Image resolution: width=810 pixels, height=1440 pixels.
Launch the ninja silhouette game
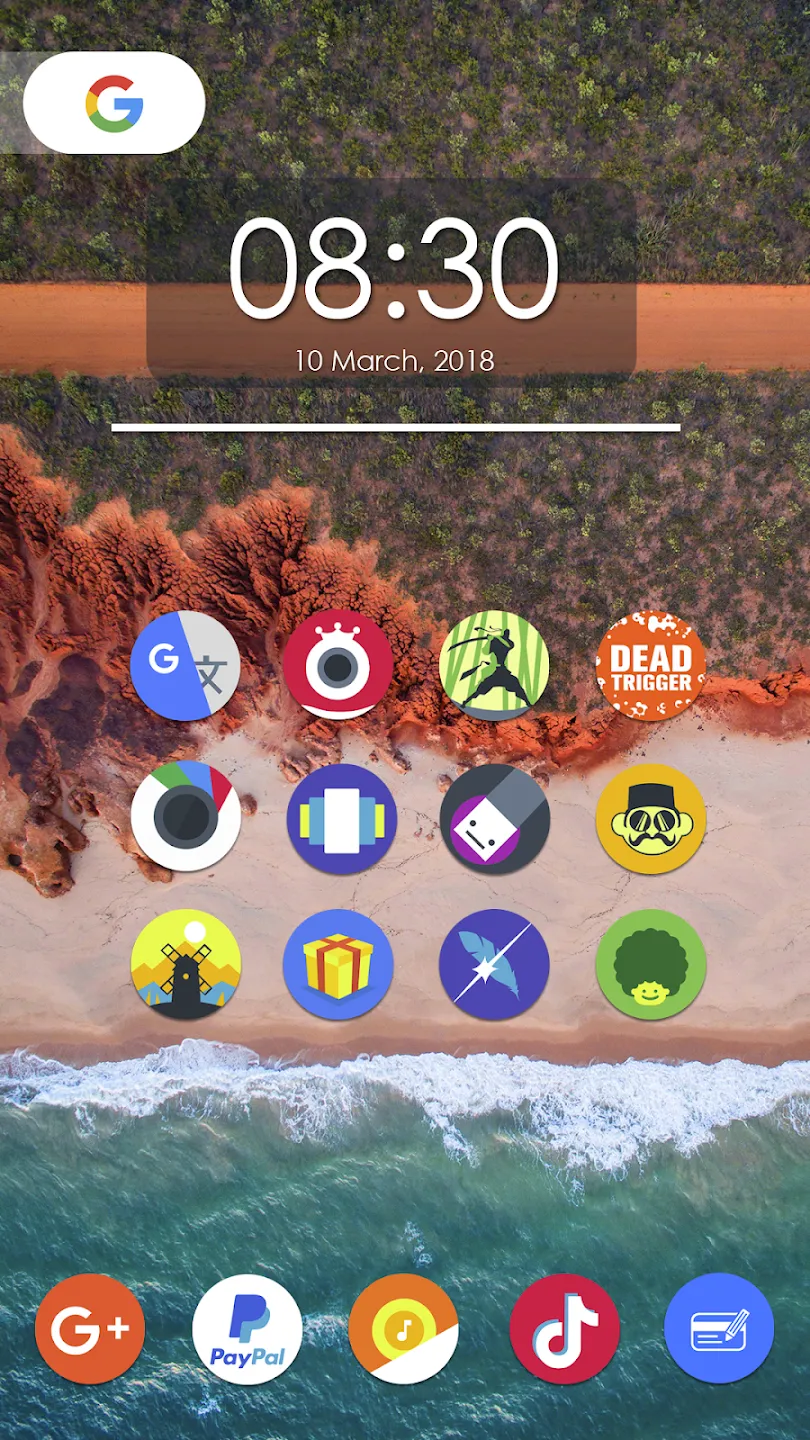[x=494, y=666]
